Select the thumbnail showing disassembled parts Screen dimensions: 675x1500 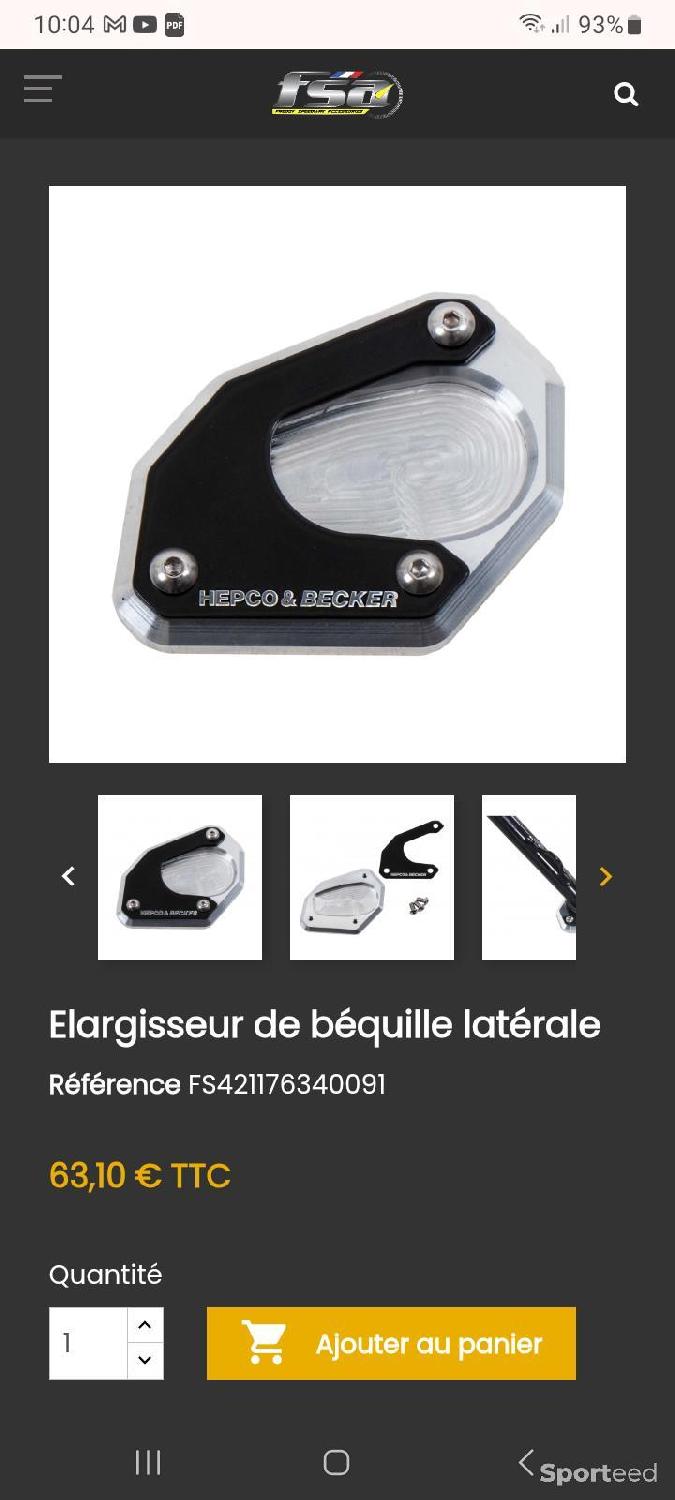coord(372,877)
